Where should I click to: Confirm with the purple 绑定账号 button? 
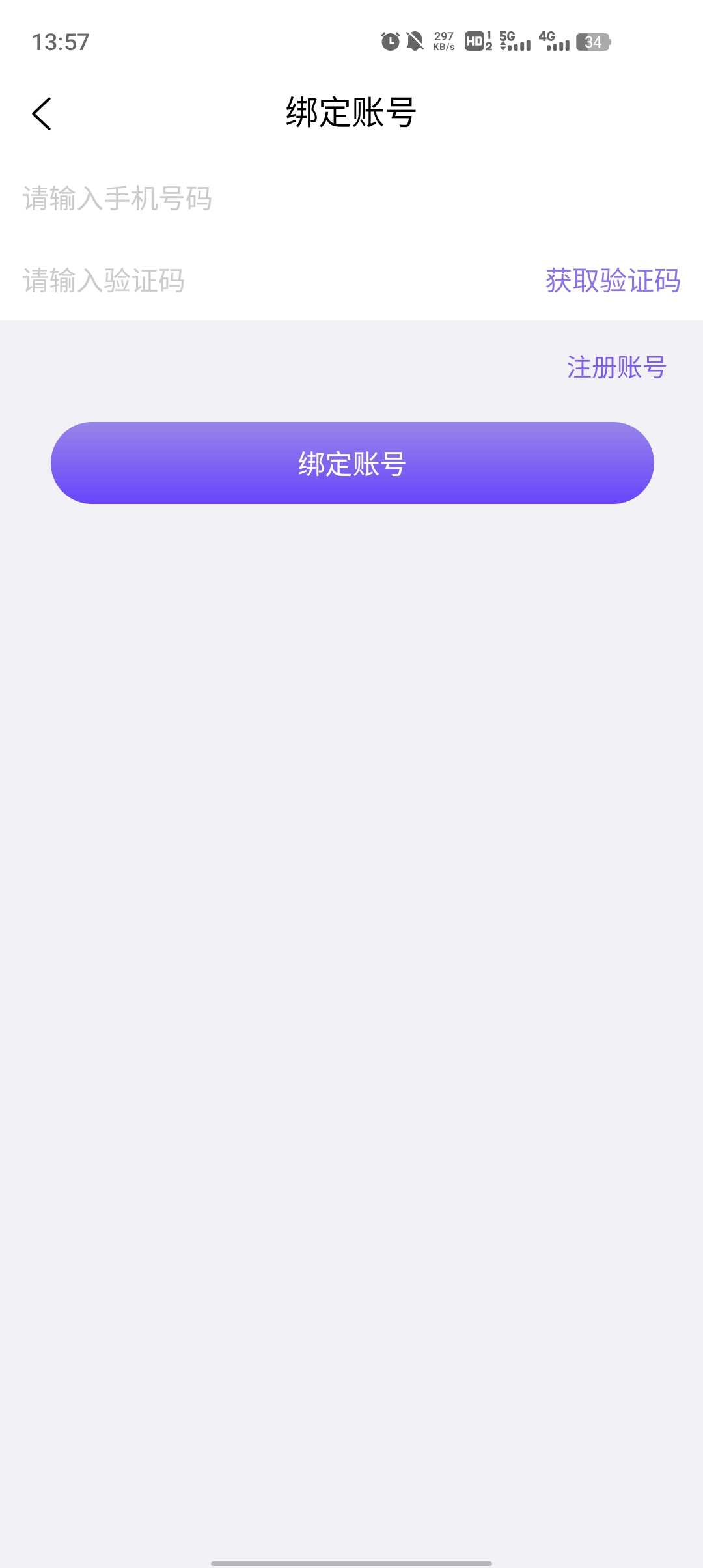coord(352,463)
